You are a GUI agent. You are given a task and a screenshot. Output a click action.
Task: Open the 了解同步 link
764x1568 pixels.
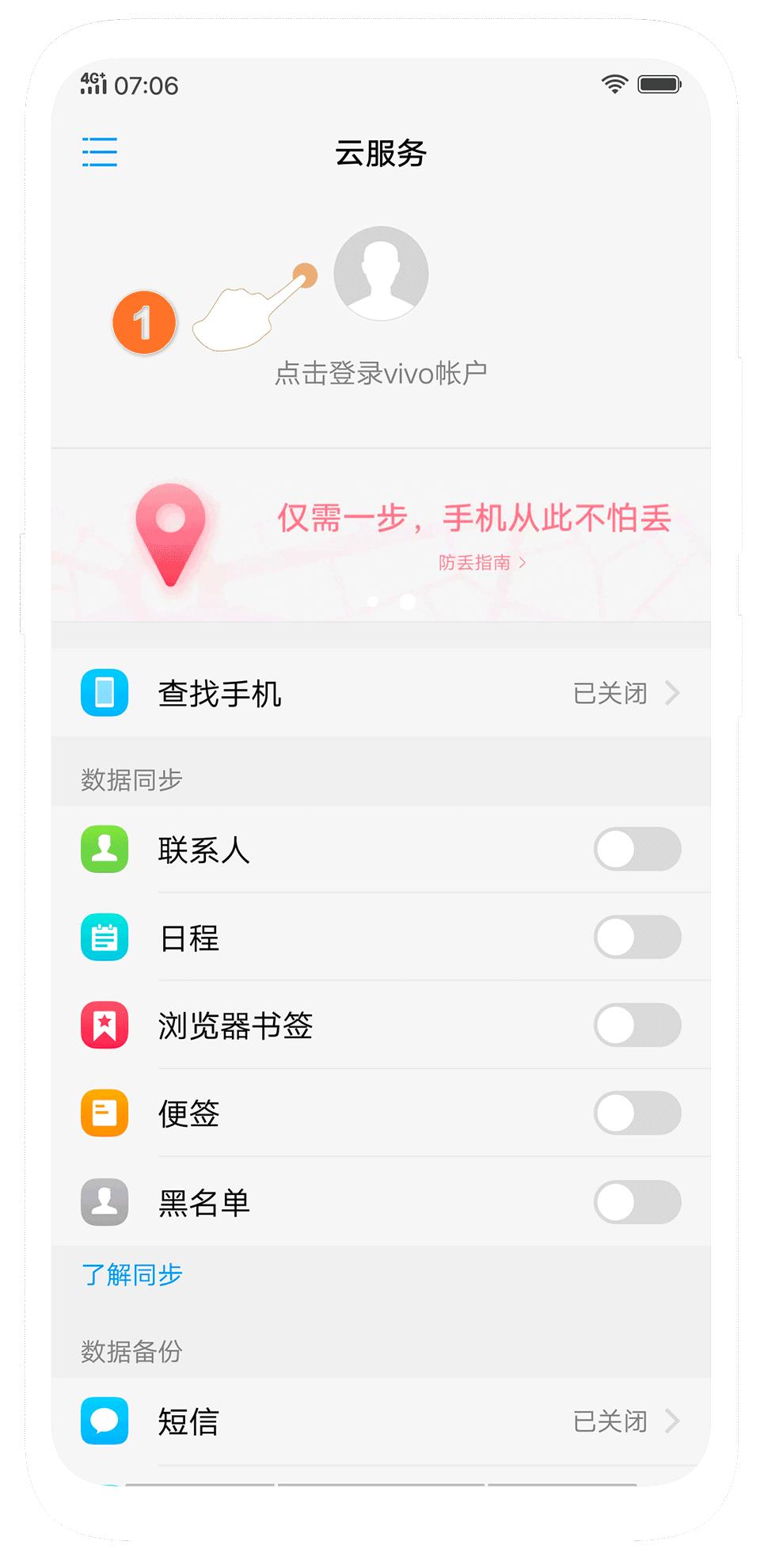click(x=131, y=1275)
